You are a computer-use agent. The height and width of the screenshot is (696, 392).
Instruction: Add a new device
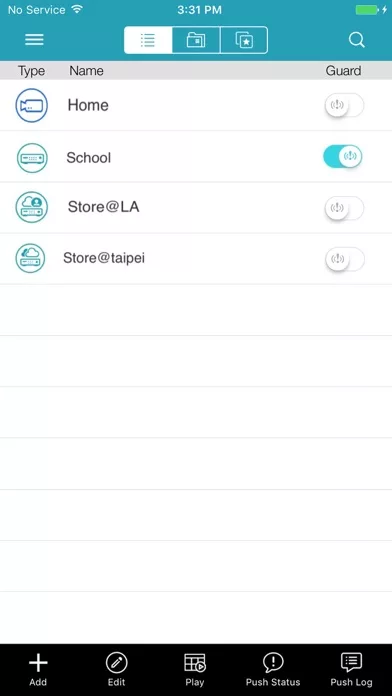[x=38, y=670]
